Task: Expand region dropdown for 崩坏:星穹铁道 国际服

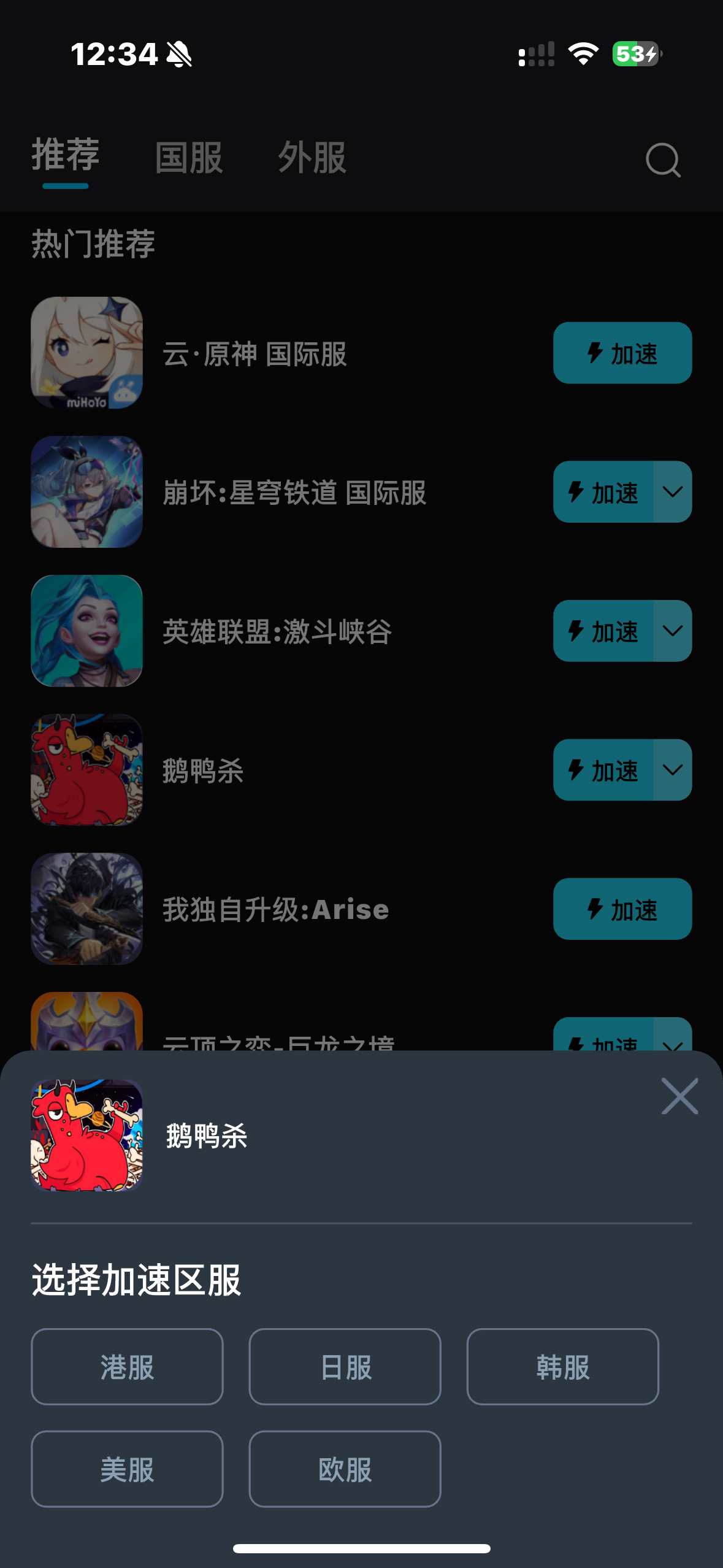Action: (673, 492)
